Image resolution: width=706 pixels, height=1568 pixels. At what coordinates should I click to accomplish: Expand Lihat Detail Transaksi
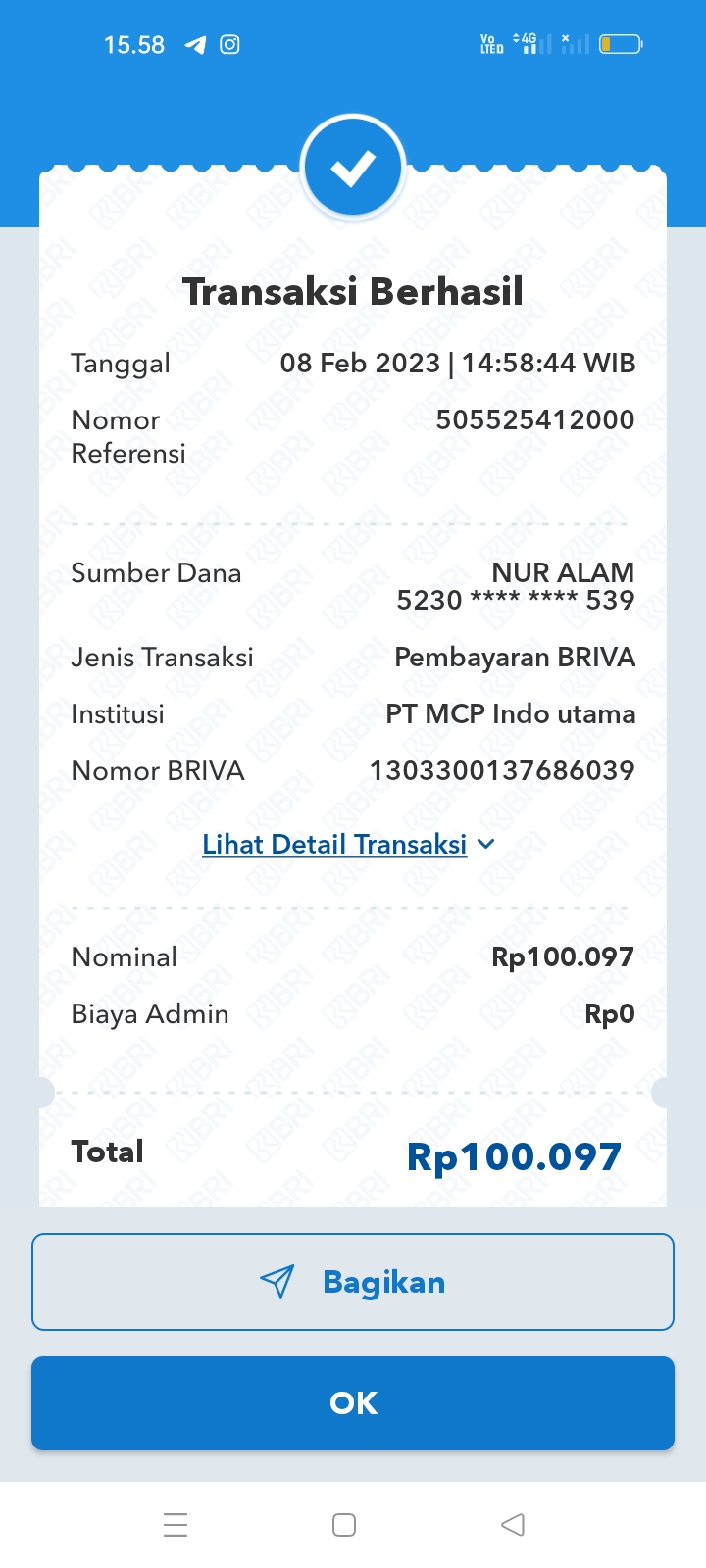point(349,844)
